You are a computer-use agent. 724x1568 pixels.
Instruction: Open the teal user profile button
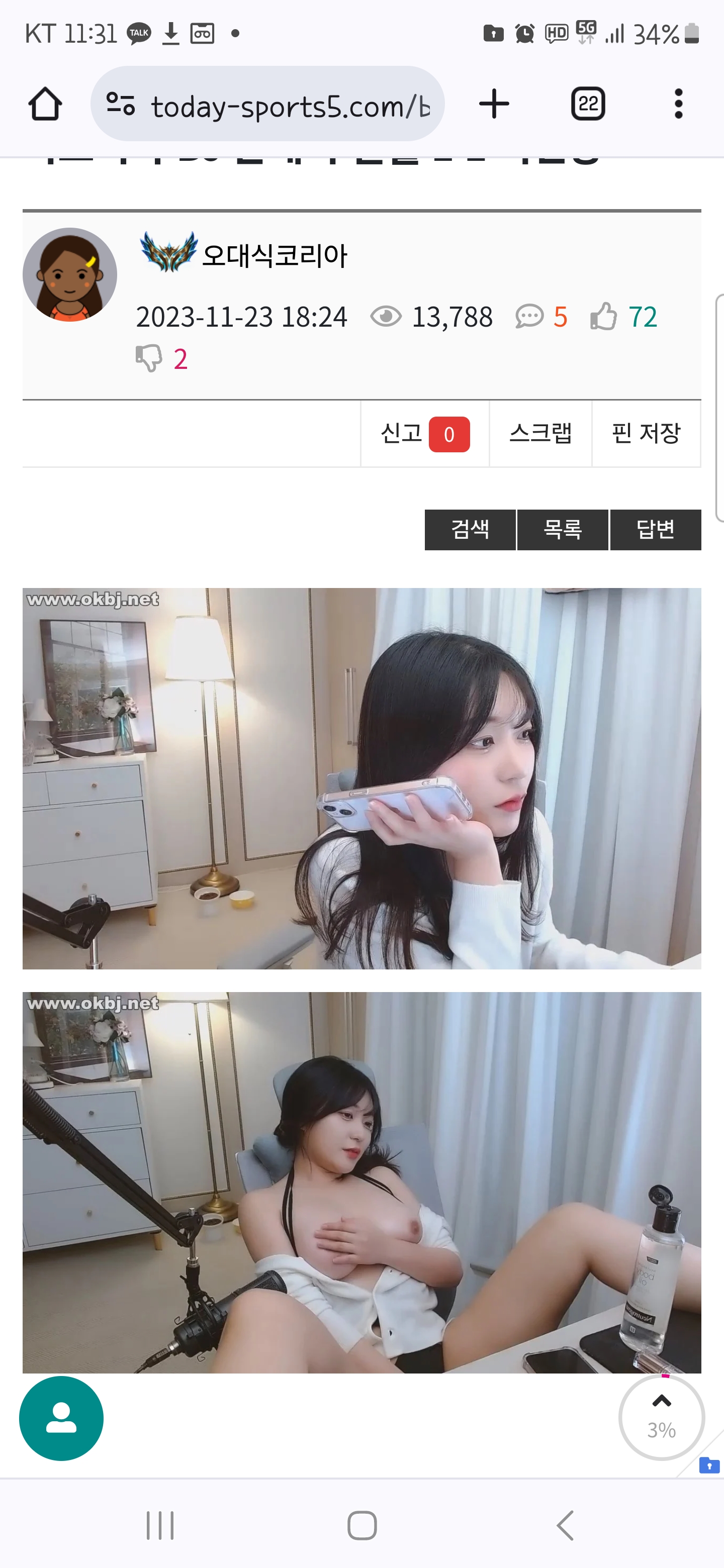click(x=61, y=1418)
